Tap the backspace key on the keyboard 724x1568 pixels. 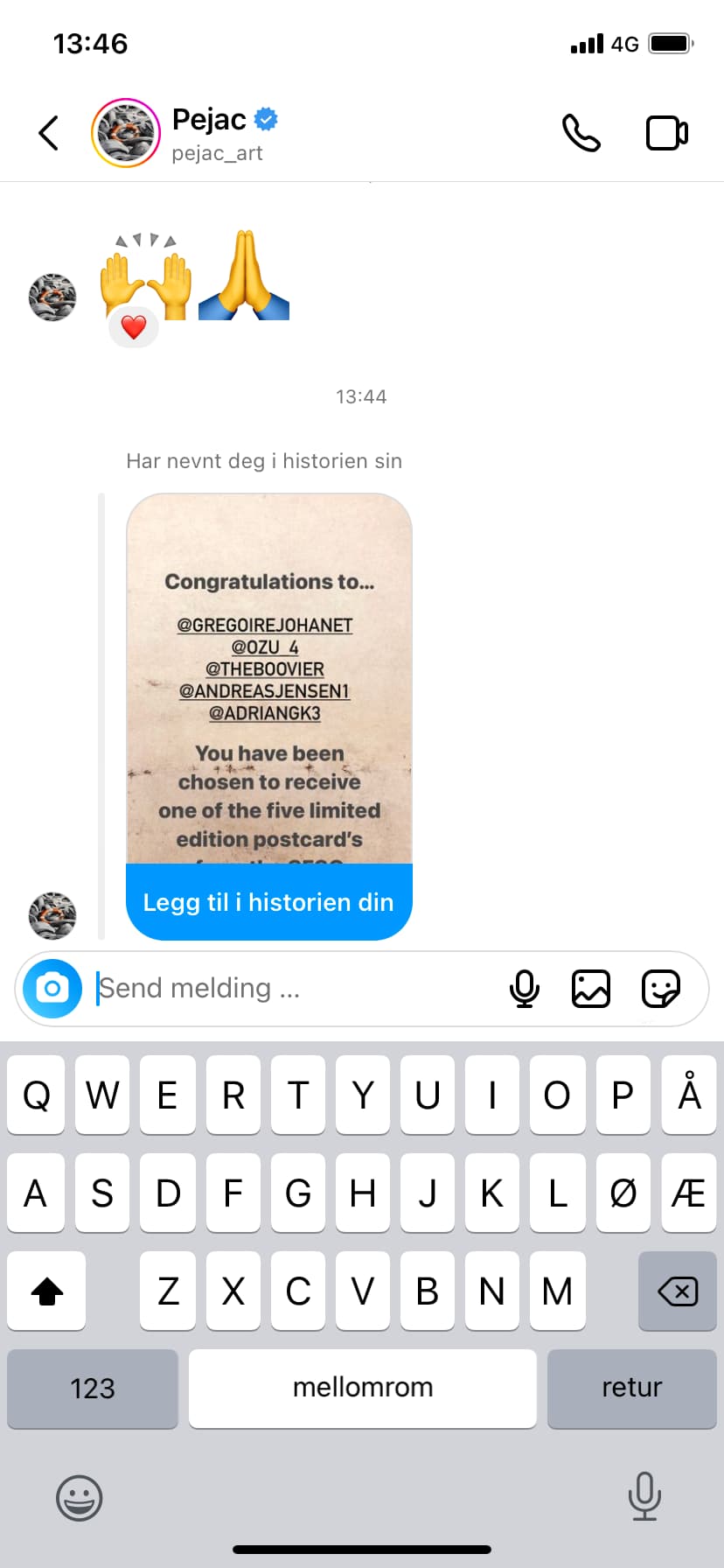coord(678,1291)
